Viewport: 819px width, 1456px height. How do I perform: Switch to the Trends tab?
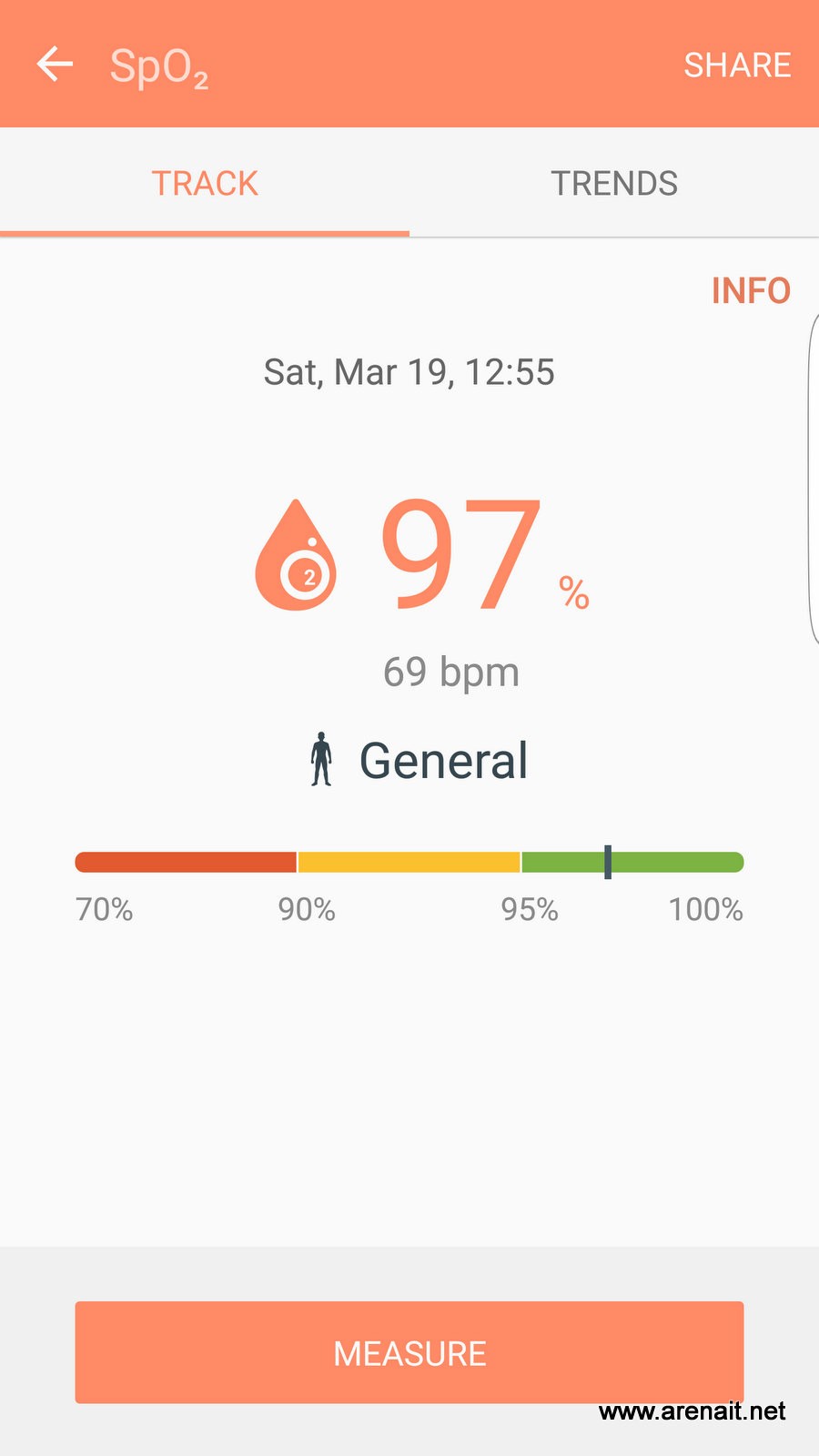(x=614, y=184)
